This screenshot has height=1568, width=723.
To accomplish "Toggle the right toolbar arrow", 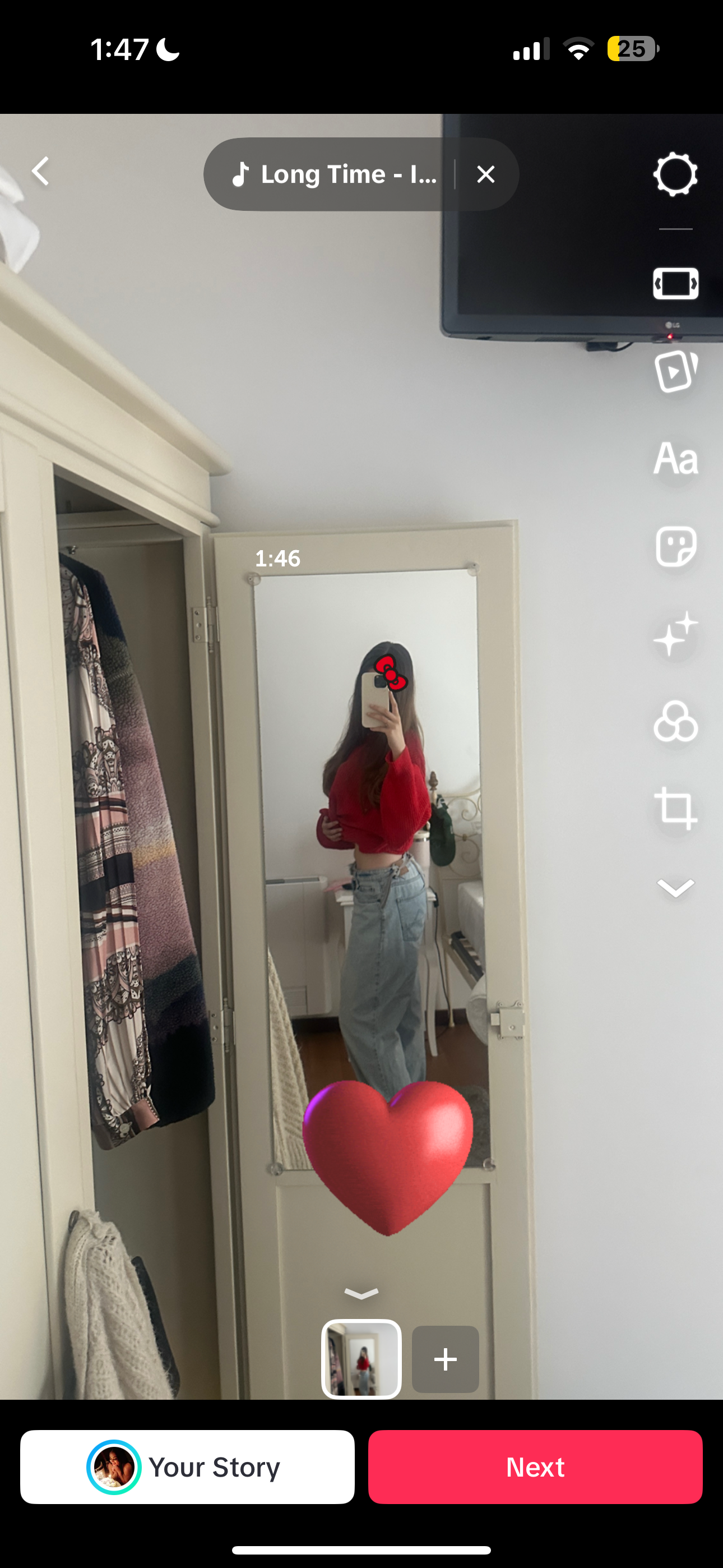I will tap(675, 888).
